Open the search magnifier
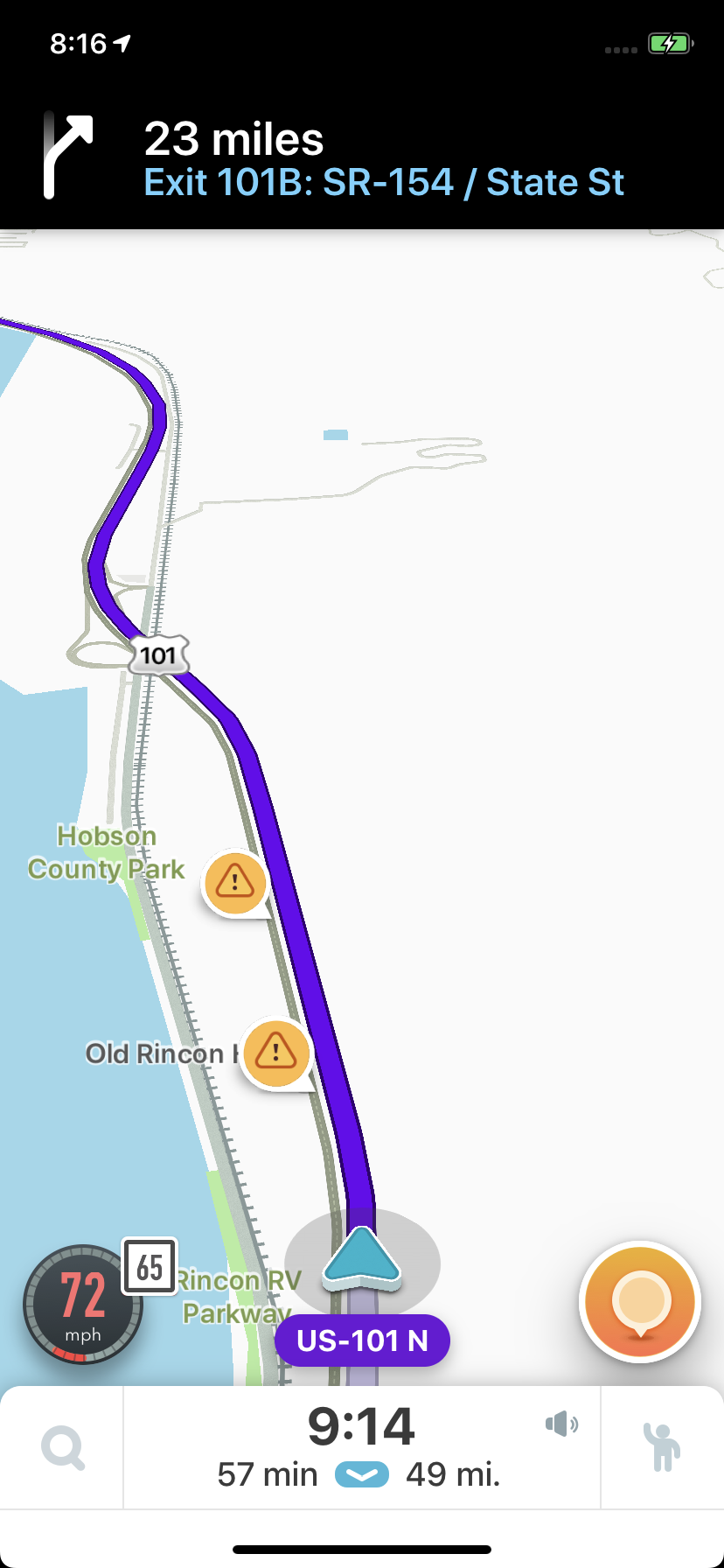This screenshot has height=1568, width=724. [63, 1448]
